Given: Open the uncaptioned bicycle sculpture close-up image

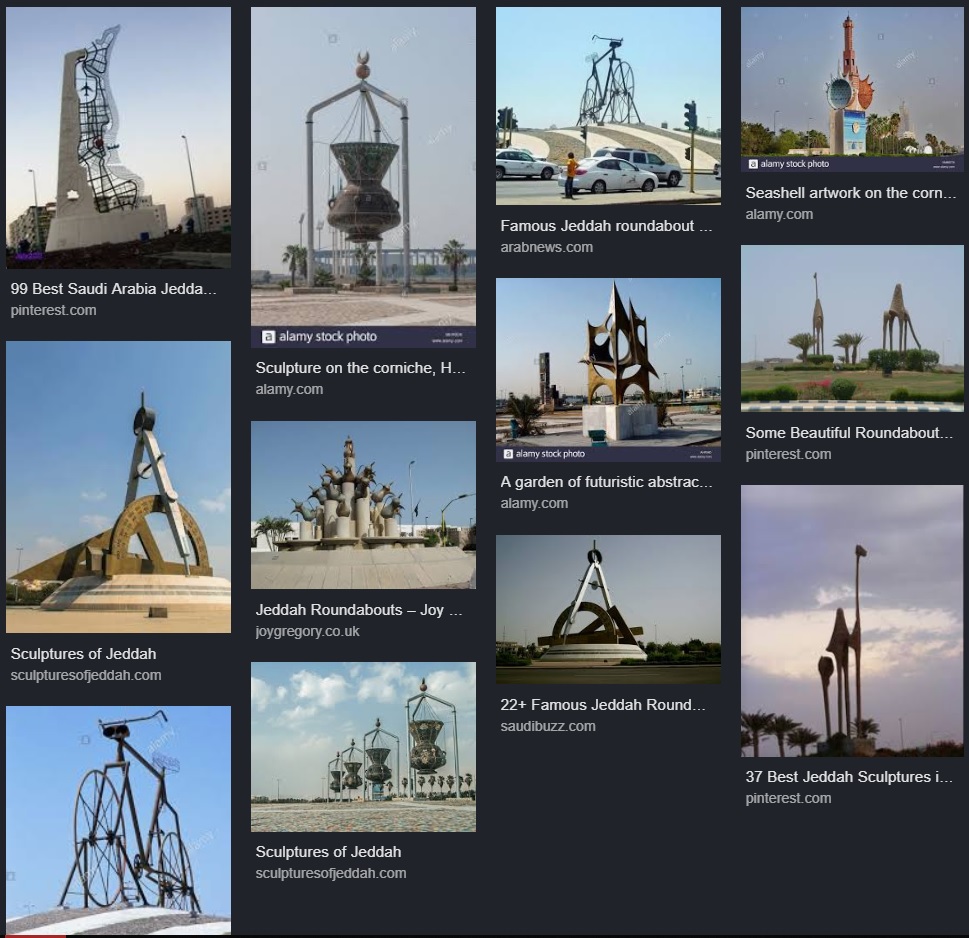Looking at the screenshot, I should [x=118, y=820].
